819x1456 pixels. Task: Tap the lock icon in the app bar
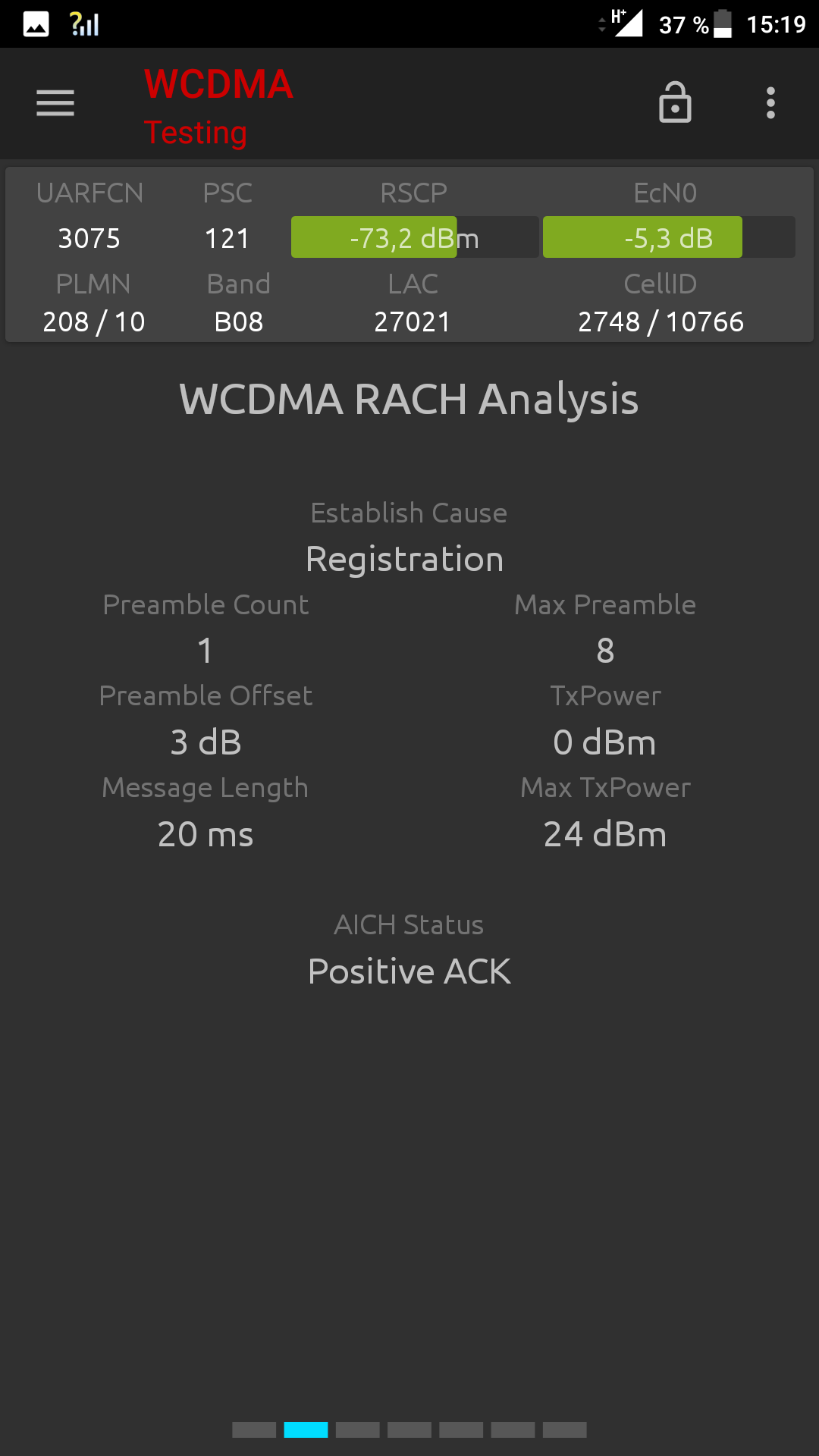coord(675,102)
